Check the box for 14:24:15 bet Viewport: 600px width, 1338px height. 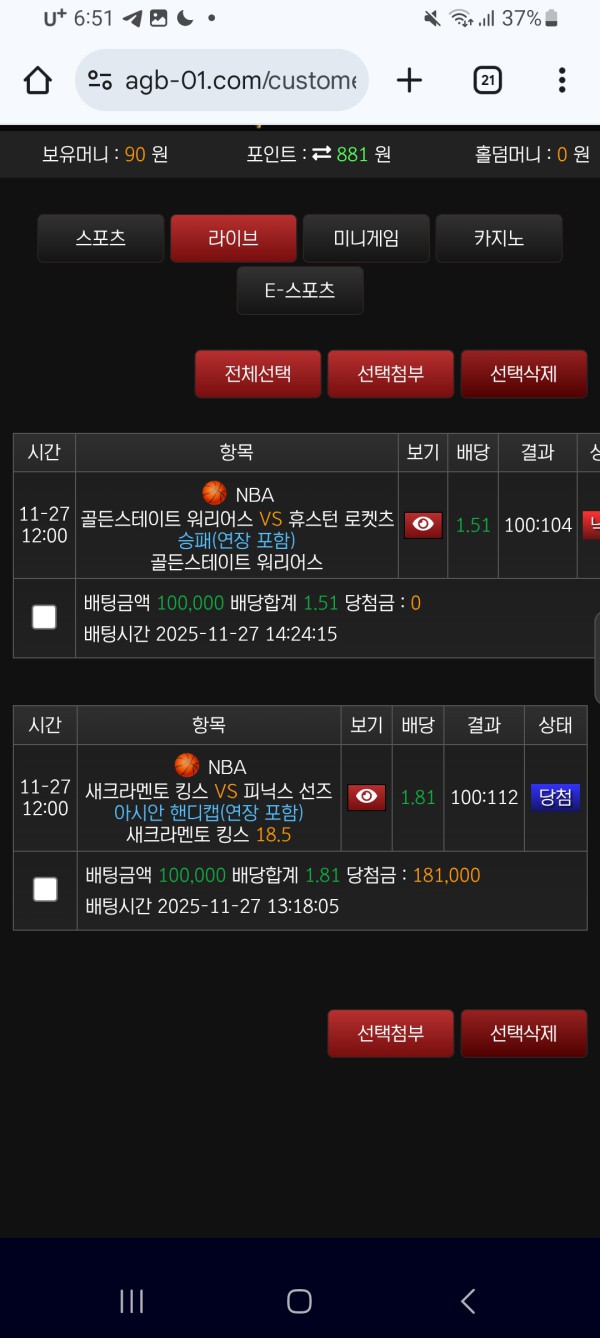click(44, 617)
